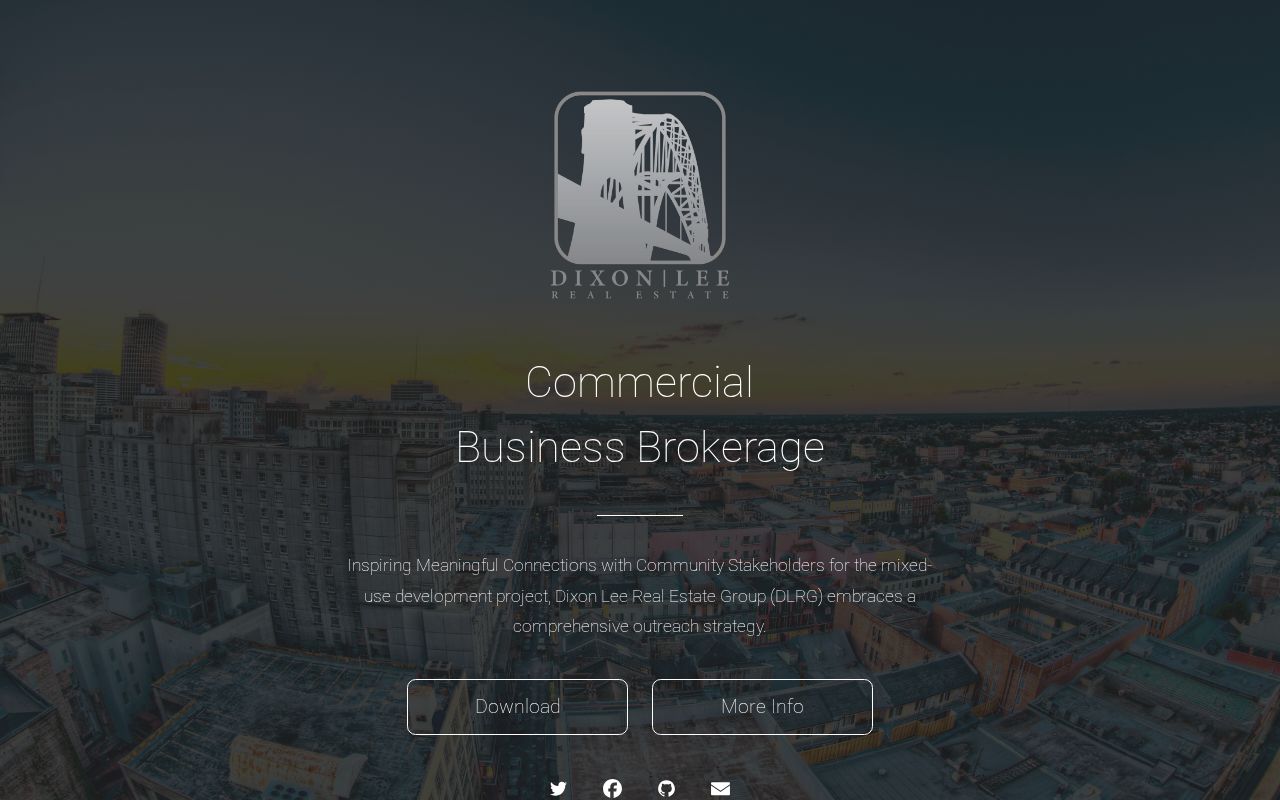
Task: Tap the email envelope icon
Action: 720,788
